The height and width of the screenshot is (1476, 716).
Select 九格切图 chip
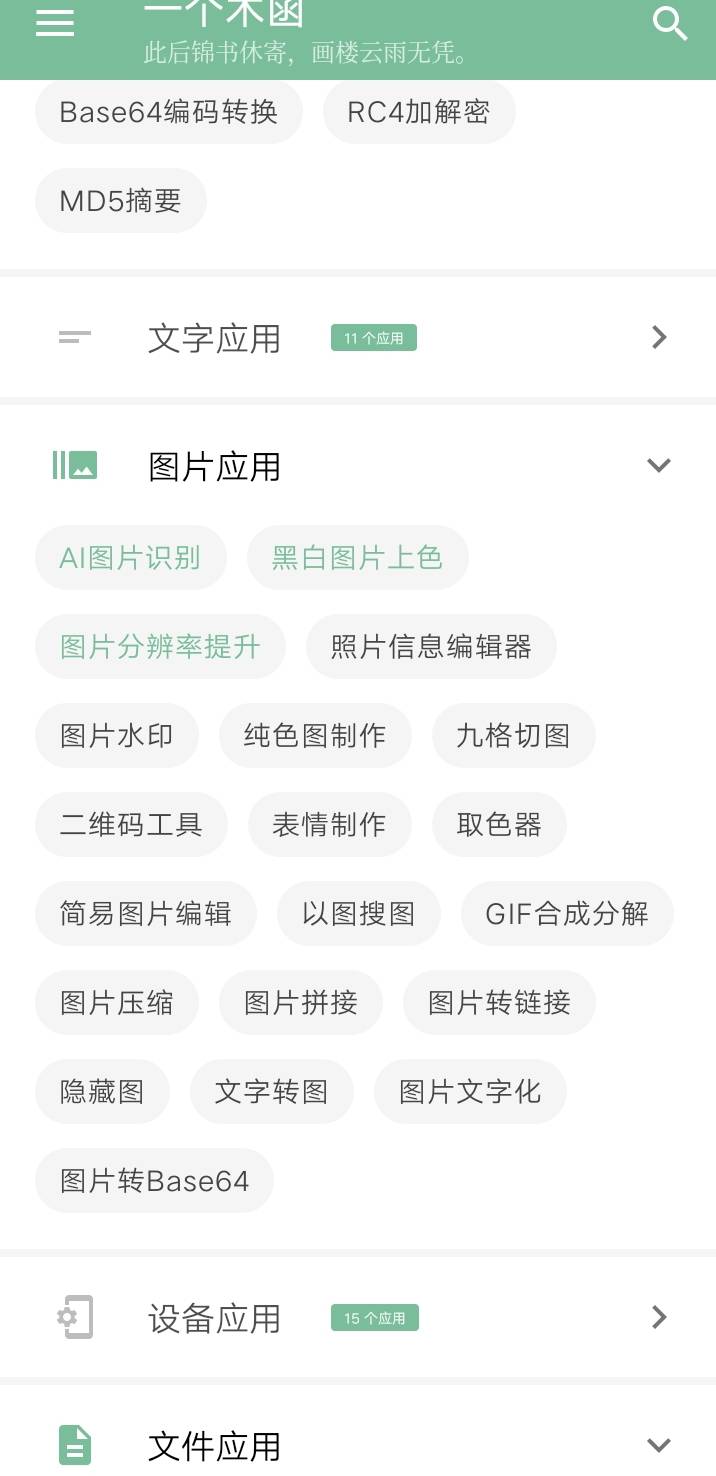pos(514,736)
